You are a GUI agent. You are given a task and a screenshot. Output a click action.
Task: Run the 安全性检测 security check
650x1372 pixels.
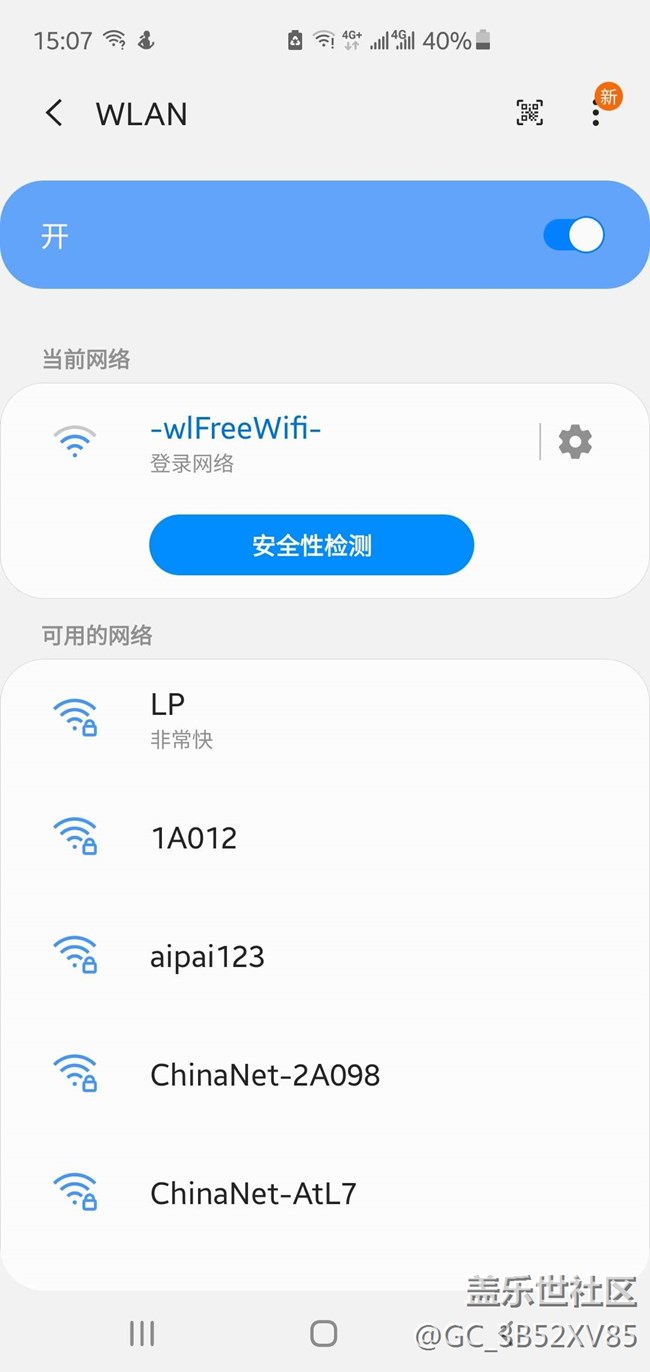(311, 545)
